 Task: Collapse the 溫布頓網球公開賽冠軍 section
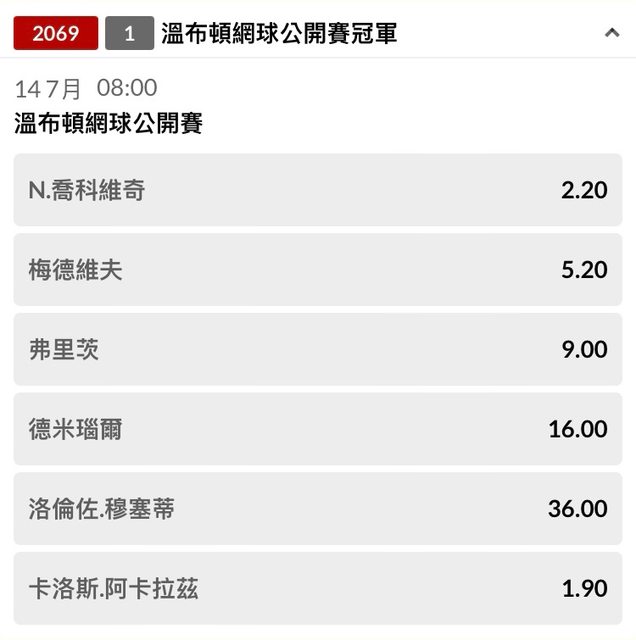click(612, 33)
